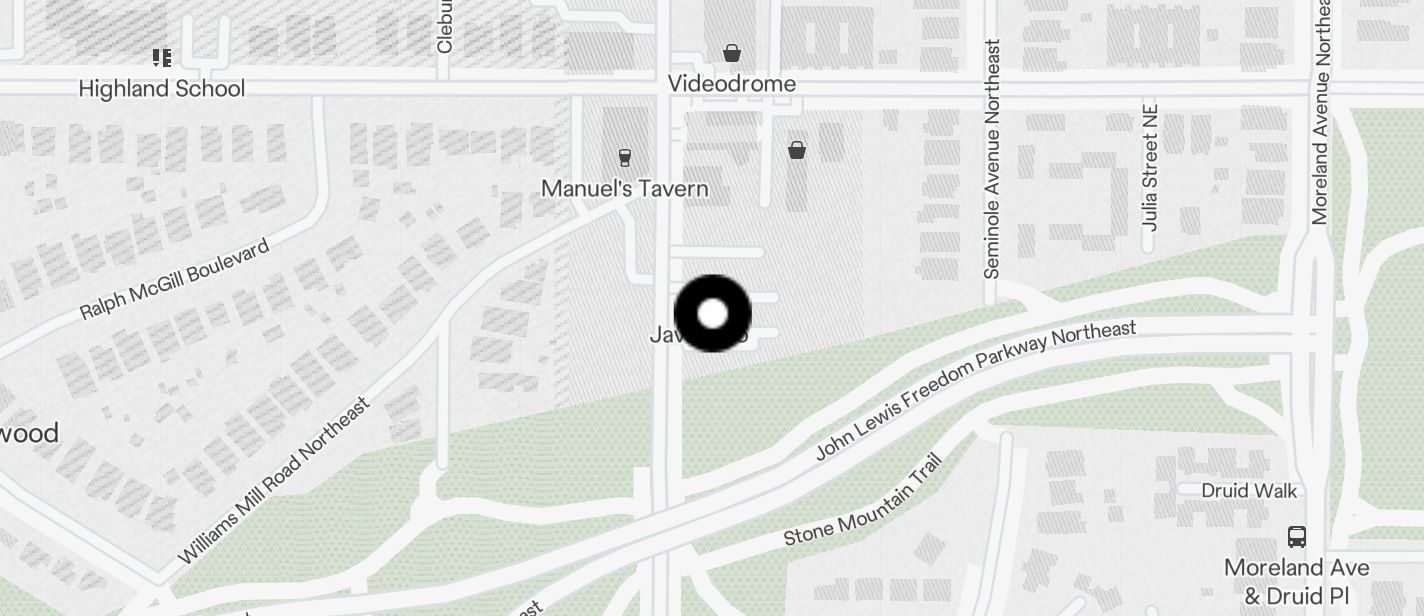This screenshot has width=1424, height=616.
Task: Select the Manuel's Tavern place marker
Action: 625,158
